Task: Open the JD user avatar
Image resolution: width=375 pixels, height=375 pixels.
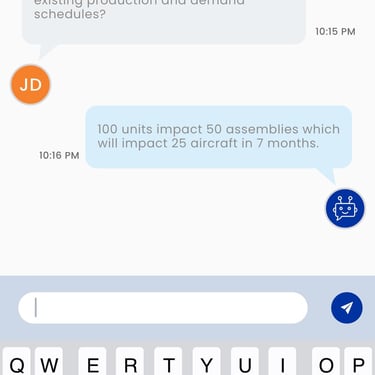Action: pos(31,84)
